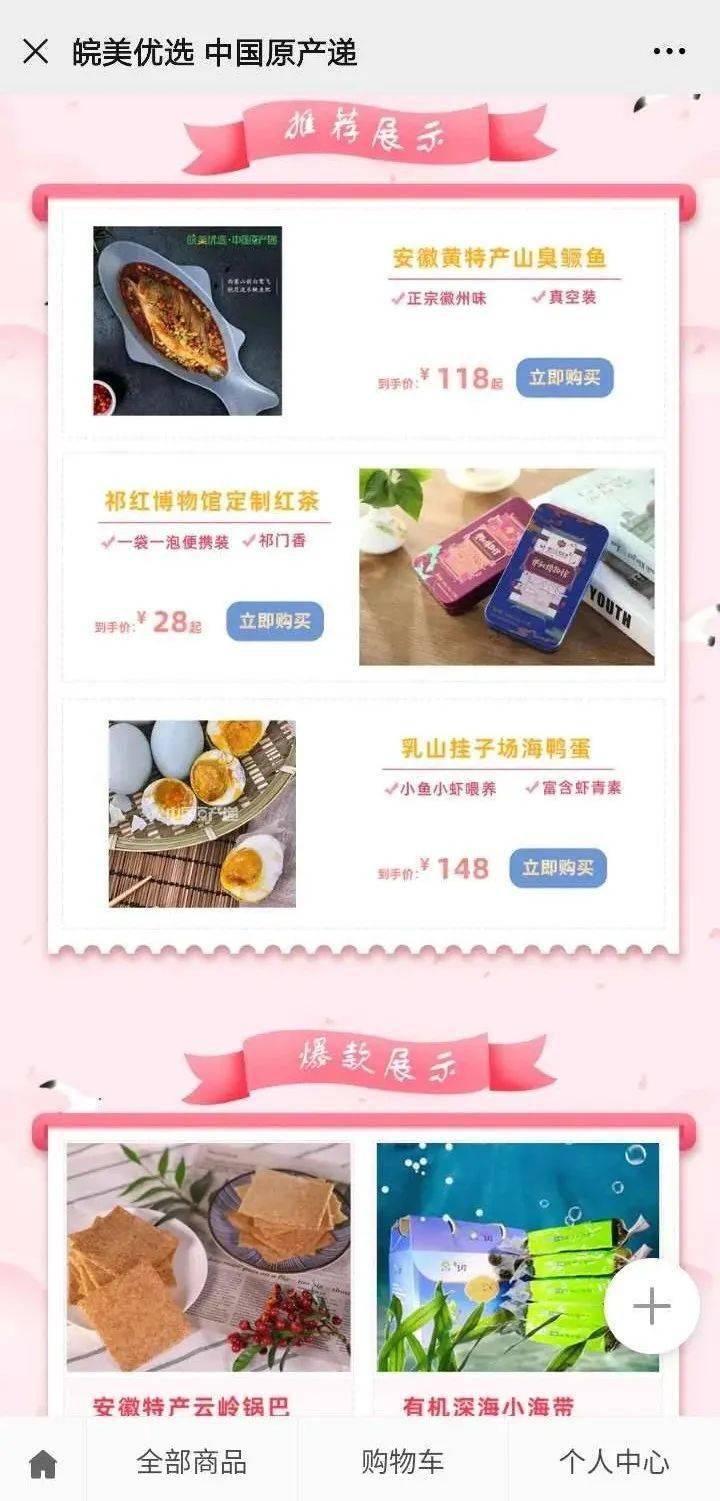Open the 购物车 shopping cart
This screenshot has width=720, height=1501.
[402, 1462]
